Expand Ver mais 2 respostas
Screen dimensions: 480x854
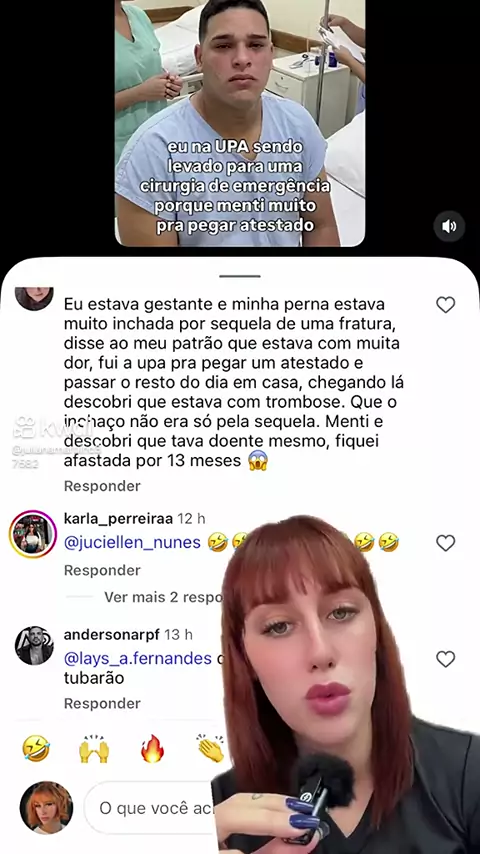point(163,597)
